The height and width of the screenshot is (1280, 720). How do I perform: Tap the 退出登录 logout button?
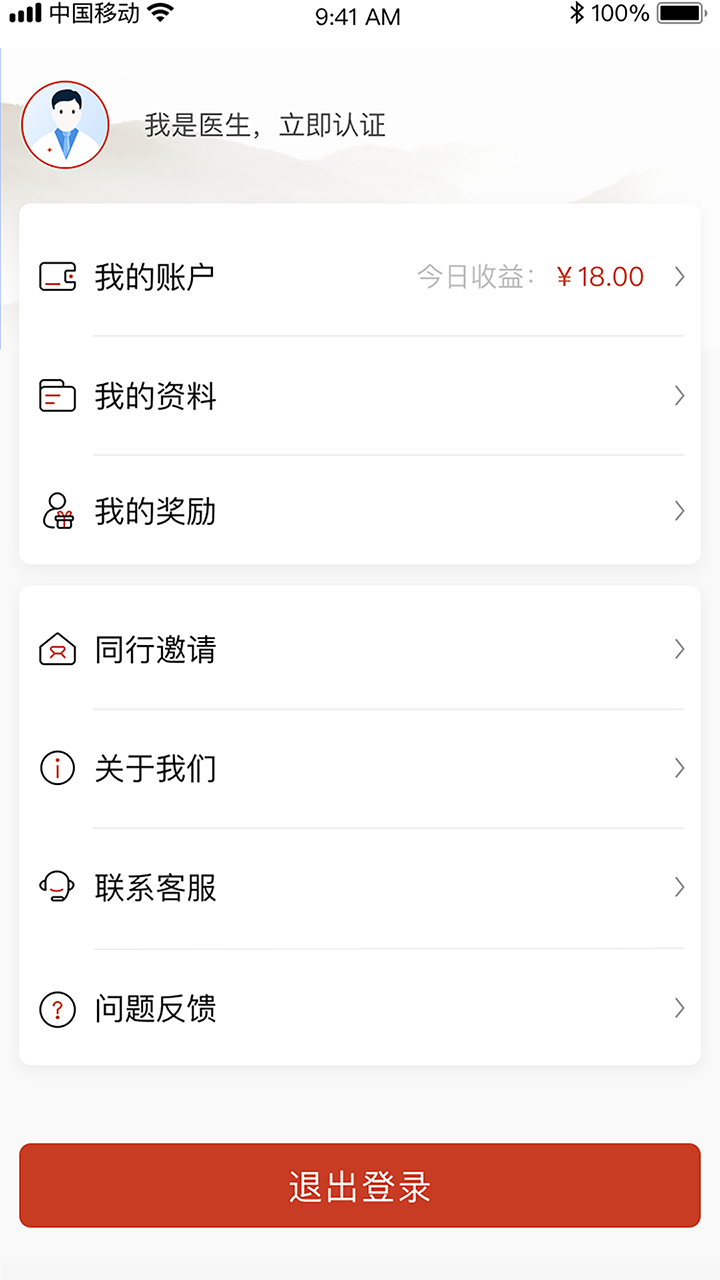(x=360, y=1186)
